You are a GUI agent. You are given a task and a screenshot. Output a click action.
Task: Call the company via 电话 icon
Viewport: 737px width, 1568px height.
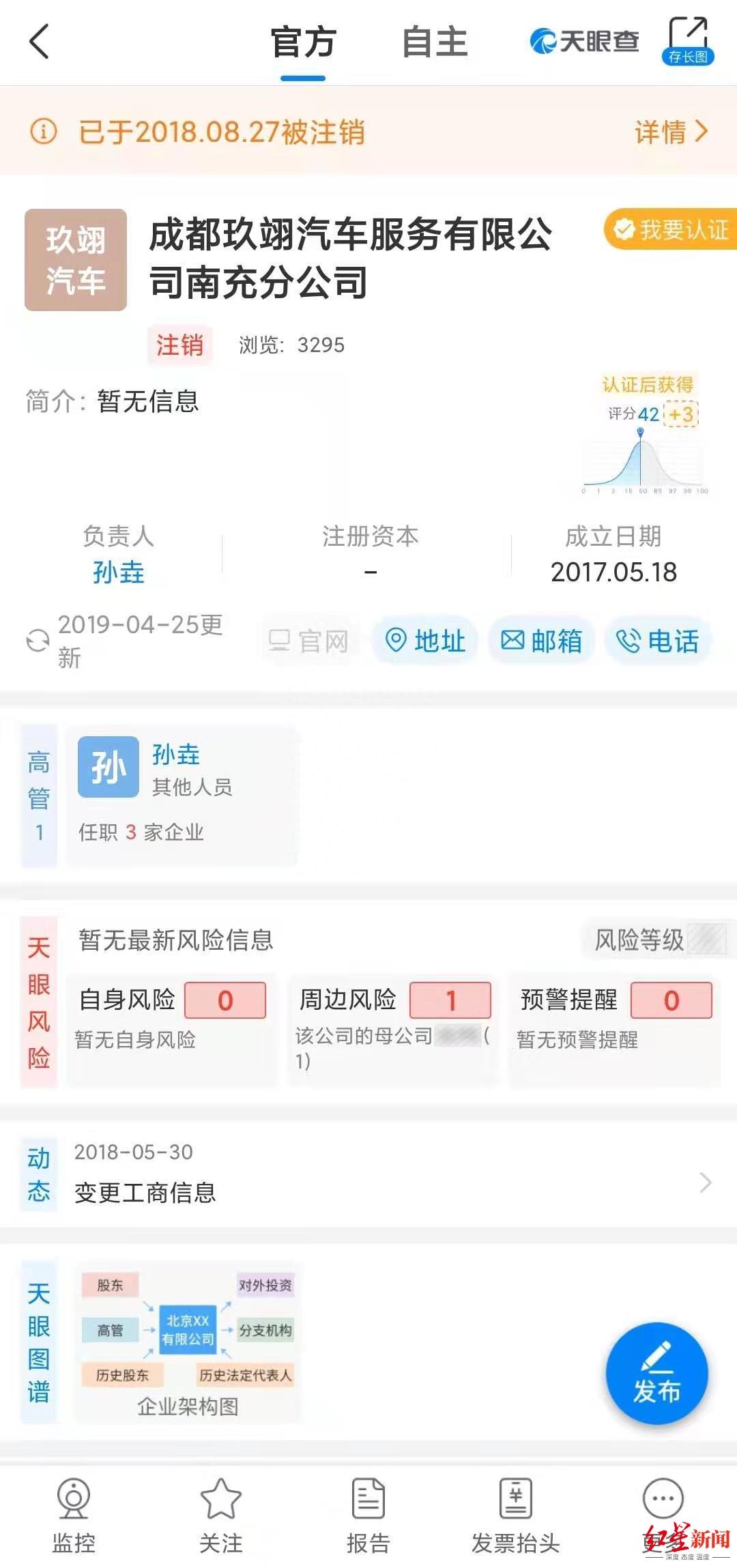coord(659,640)
